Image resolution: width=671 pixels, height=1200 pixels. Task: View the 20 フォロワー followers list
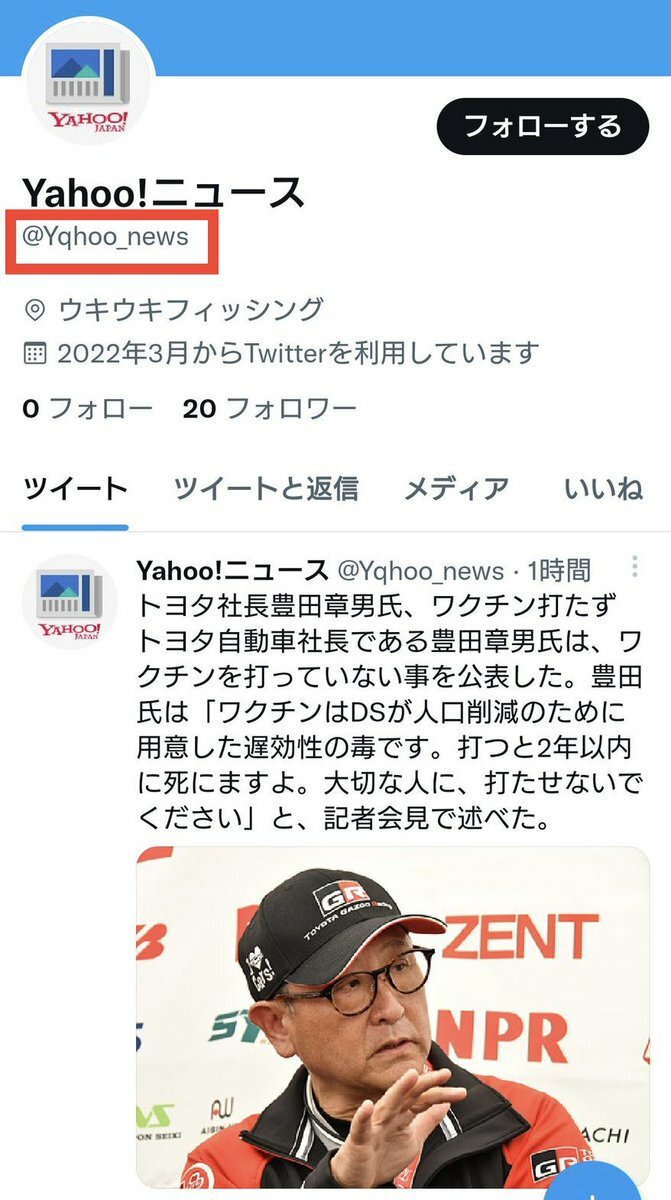(x=269, y=408)
